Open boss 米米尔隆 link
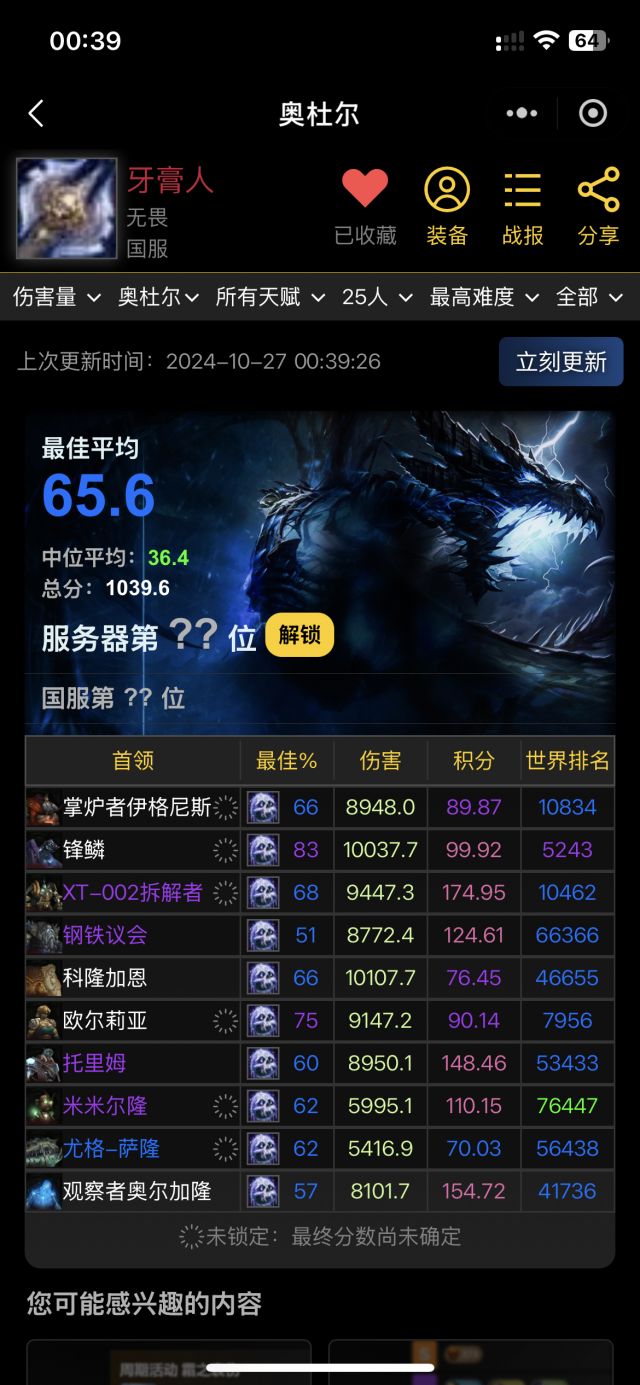Image resolution: width=640 pixels, height=1385 pixels. (x=105, y=1106)
